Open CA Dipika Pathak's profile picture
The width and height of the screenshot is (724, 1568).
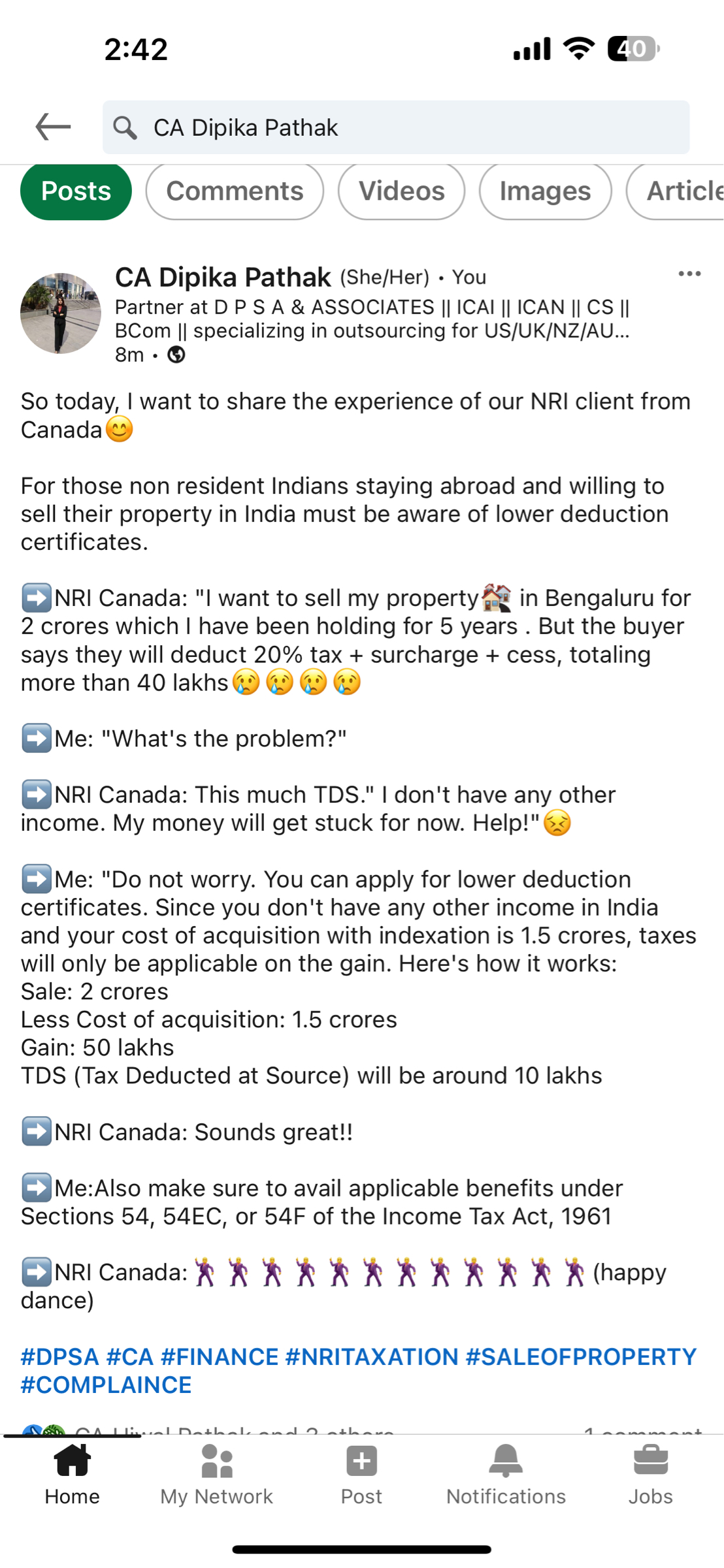(x=61, y=313)
